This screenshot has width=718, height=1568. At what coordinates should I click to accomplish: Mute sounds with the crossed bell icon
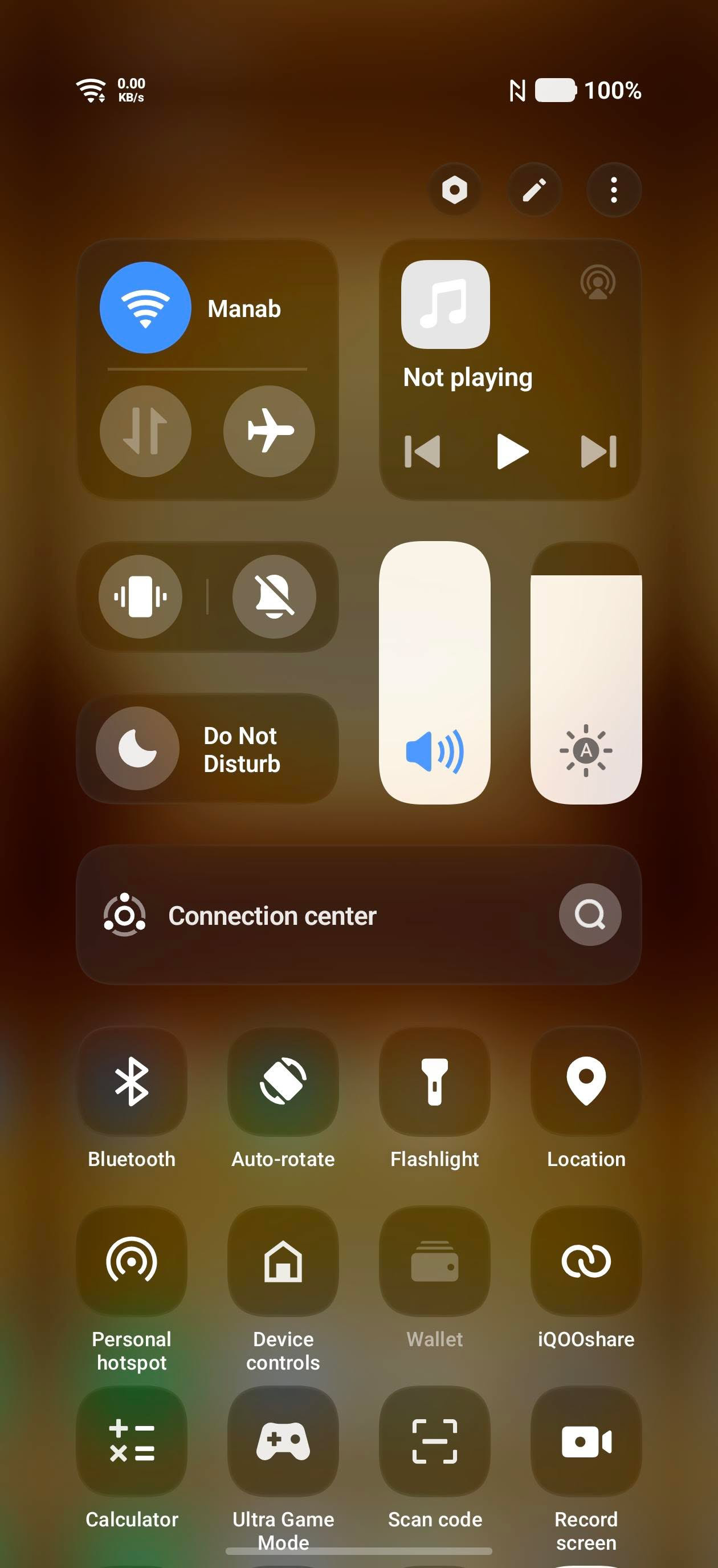[x=275, y=596]
